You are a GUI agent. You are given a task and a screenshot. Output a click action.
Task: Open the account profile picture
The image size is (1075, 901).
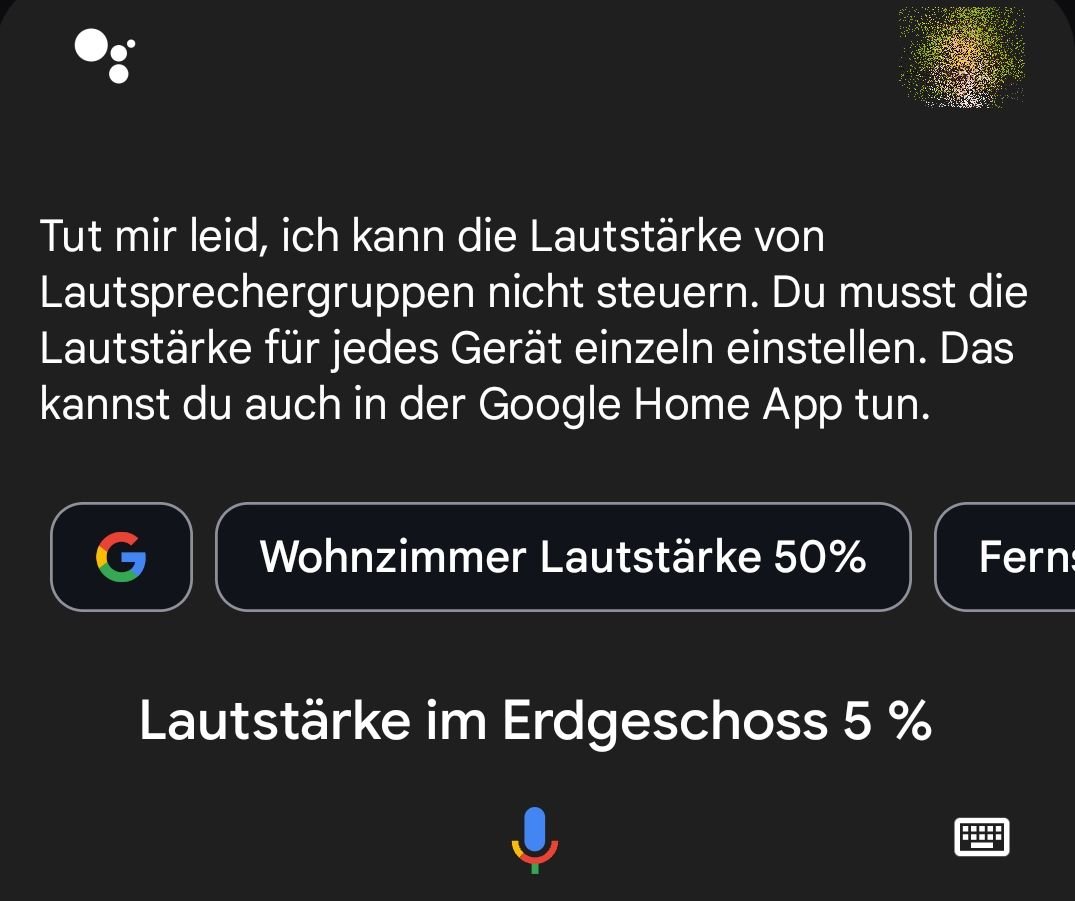point(961,57)
